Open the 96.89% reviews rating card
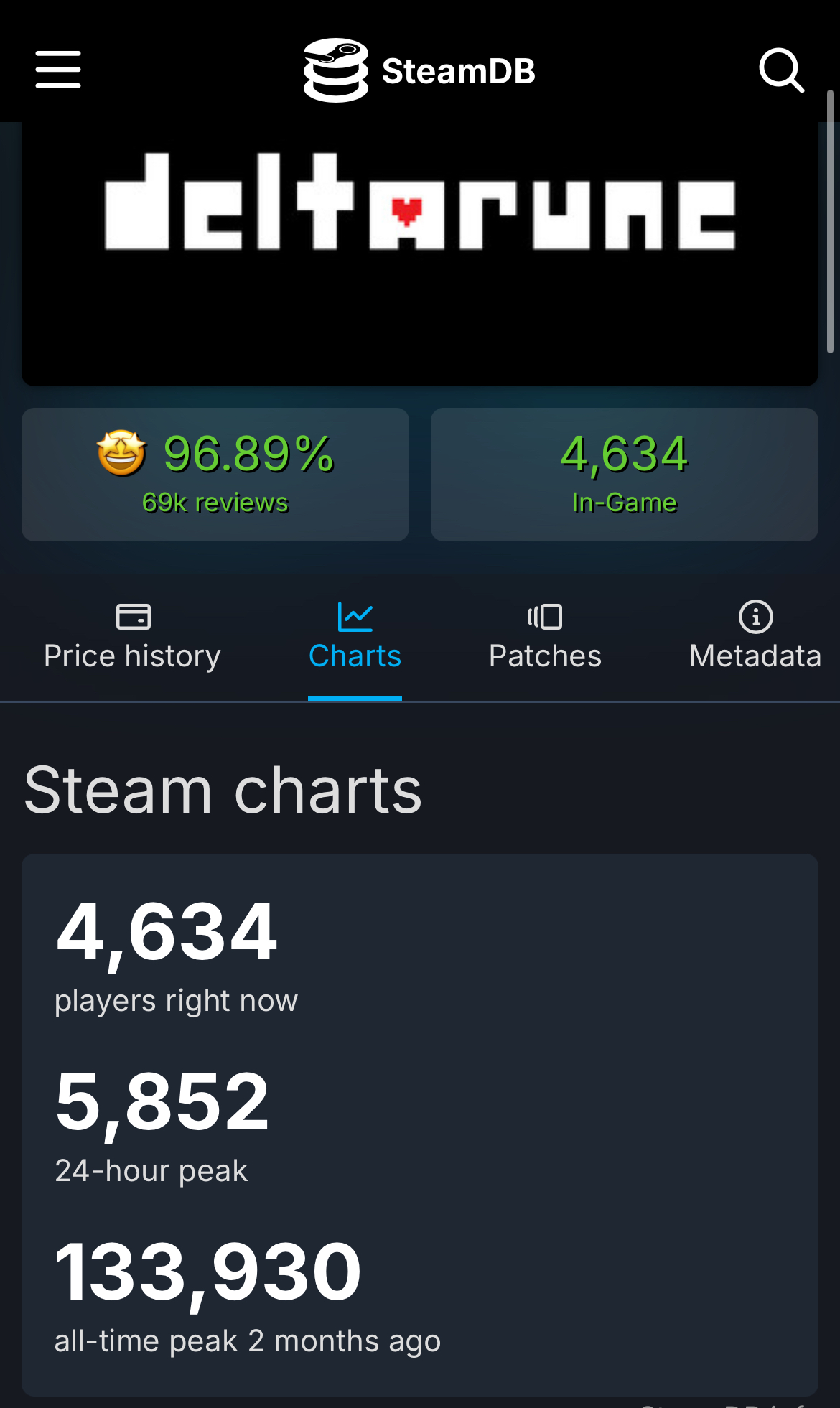 (215, 474)
